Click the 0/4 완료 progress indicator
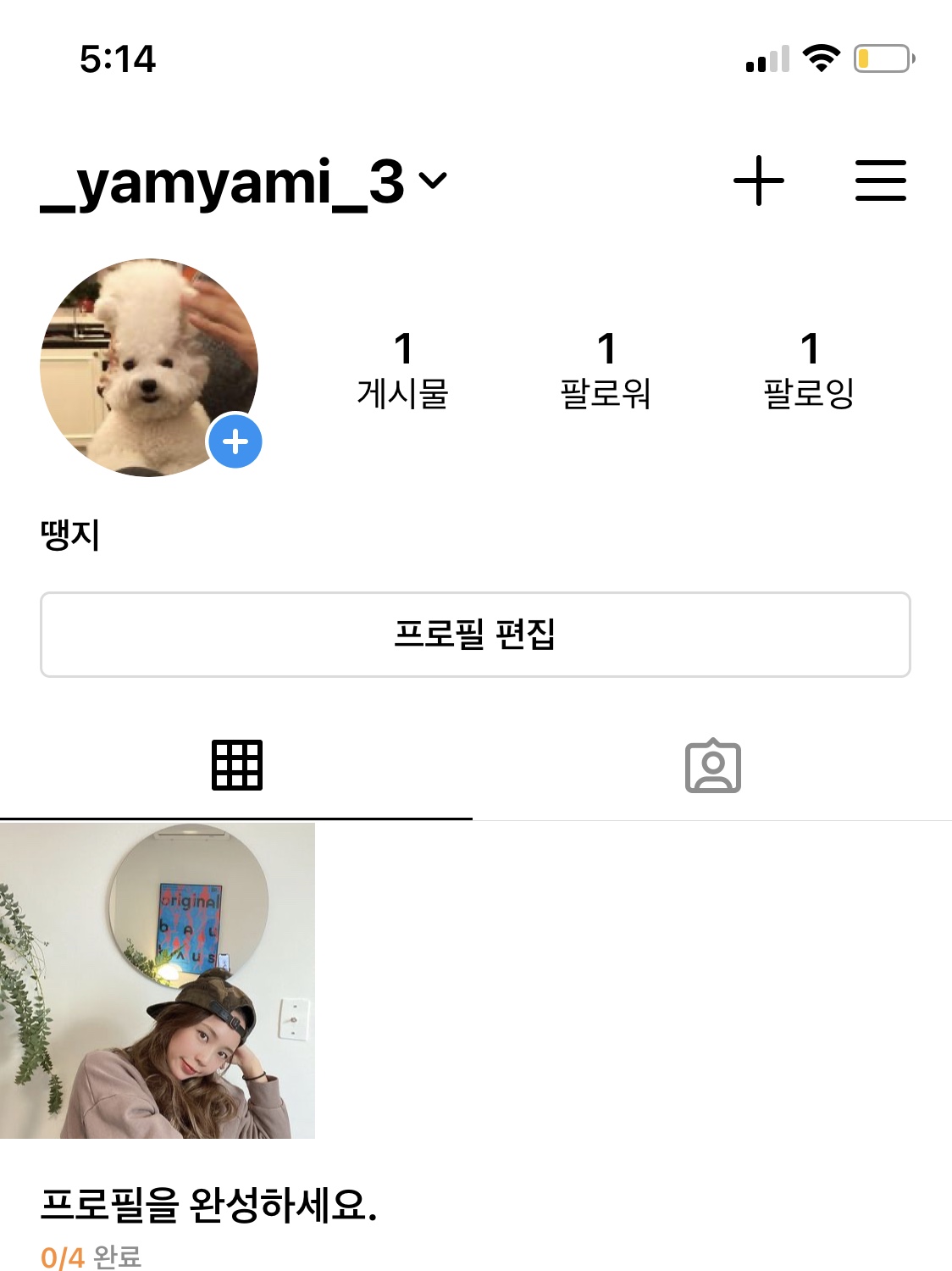 point(93,1256)
